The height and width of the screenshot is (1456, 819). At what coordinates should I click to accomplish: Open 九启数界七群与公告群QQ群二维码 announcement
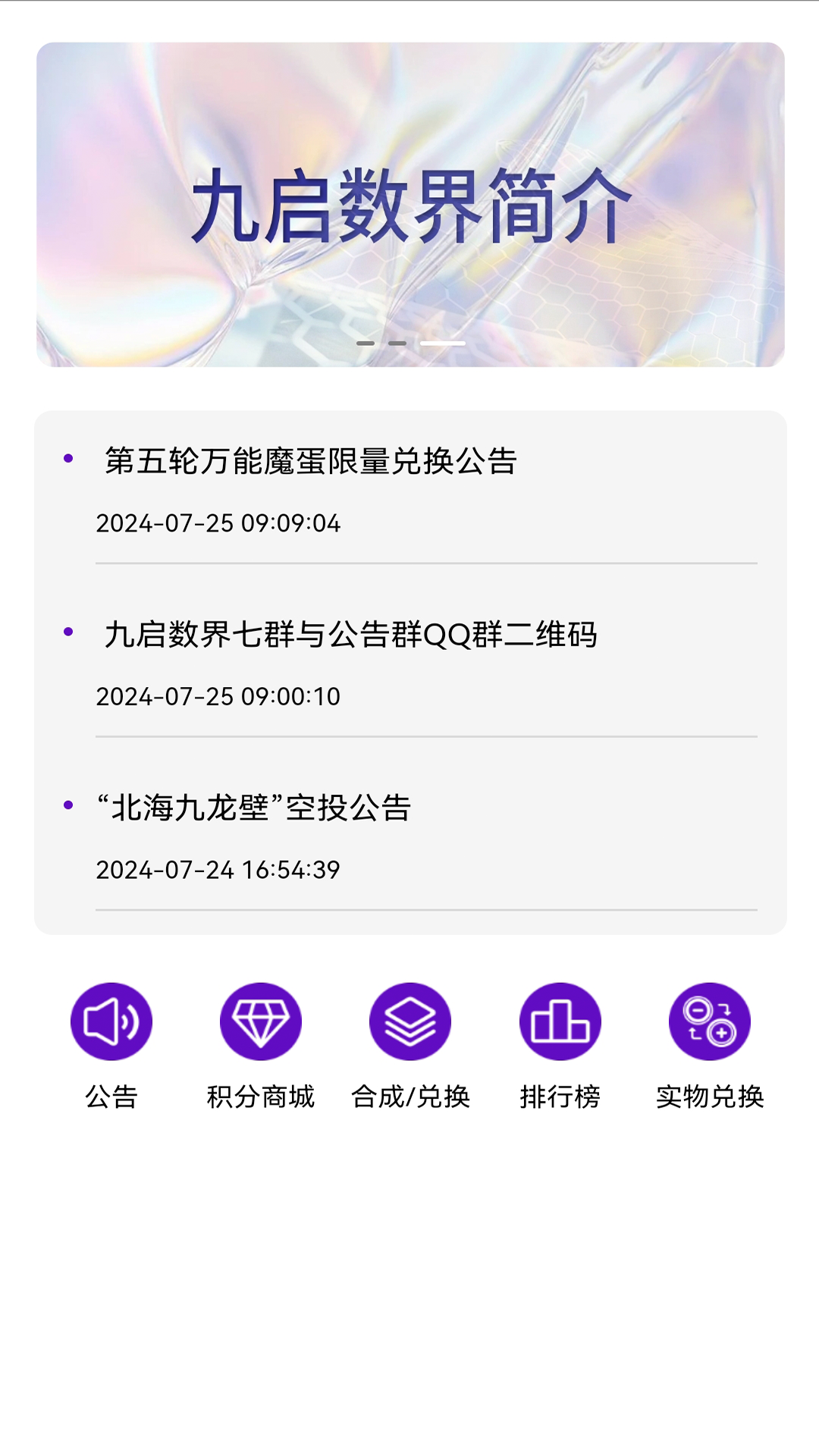pyautogui.click(x=350, y=635)
